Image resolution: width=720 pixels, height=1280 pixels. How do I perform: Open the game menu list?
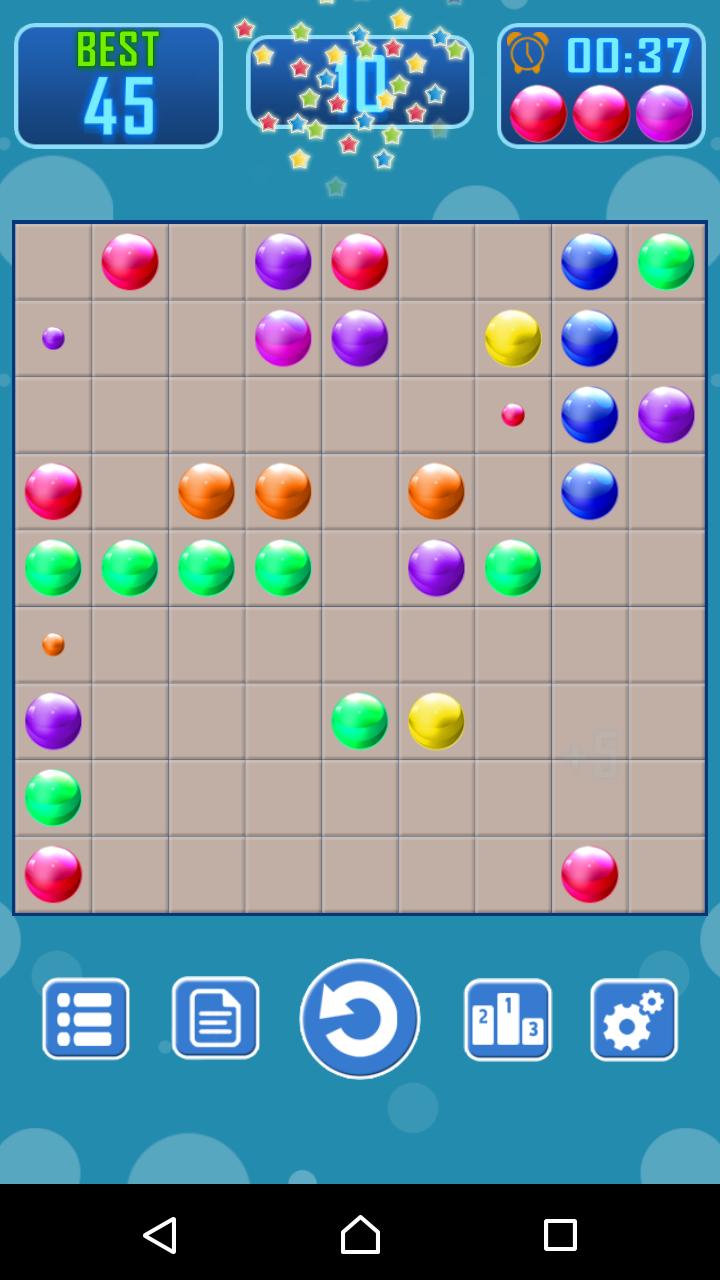(85, 1018)
